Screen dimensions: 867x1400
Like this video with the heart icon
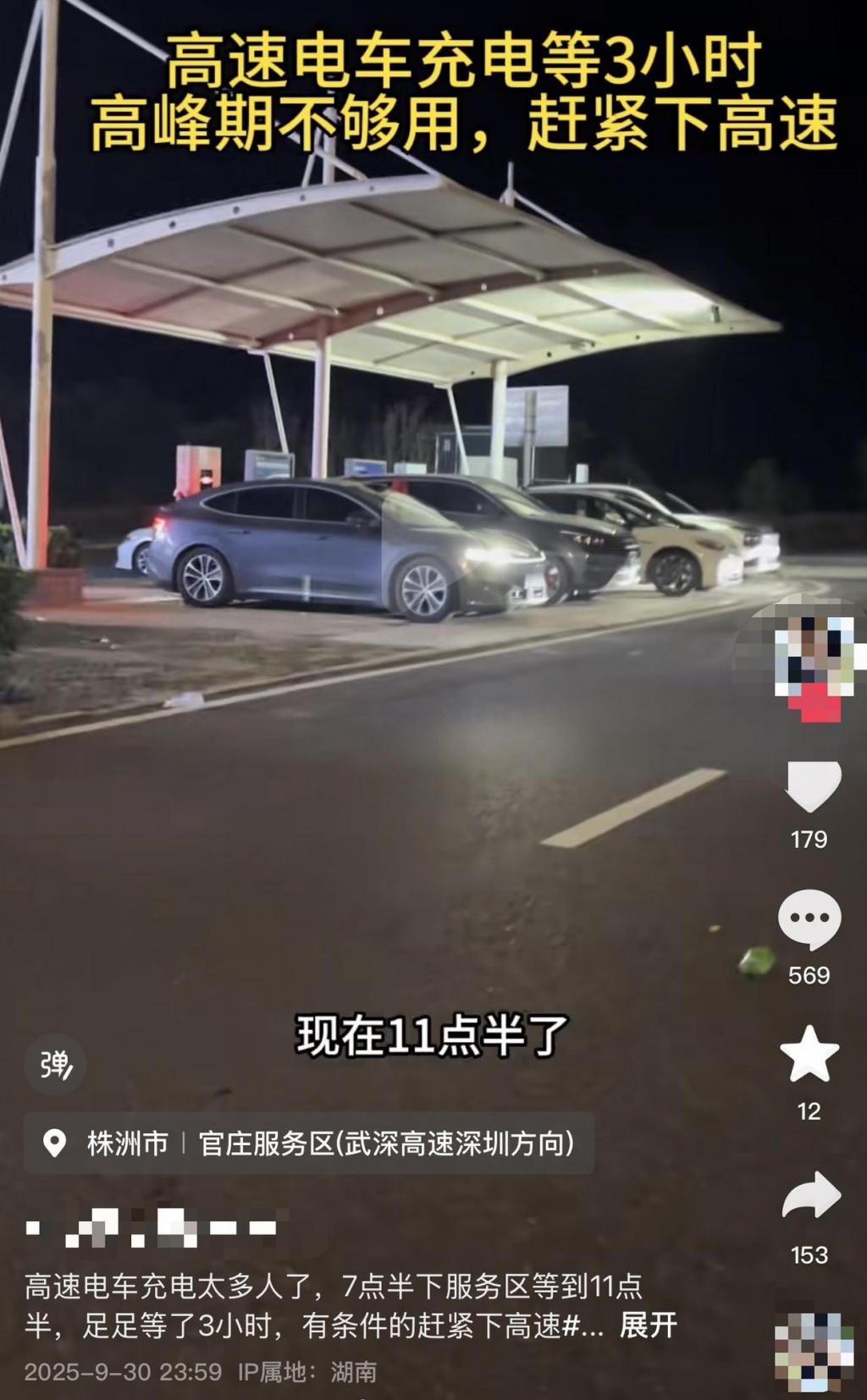812,786
